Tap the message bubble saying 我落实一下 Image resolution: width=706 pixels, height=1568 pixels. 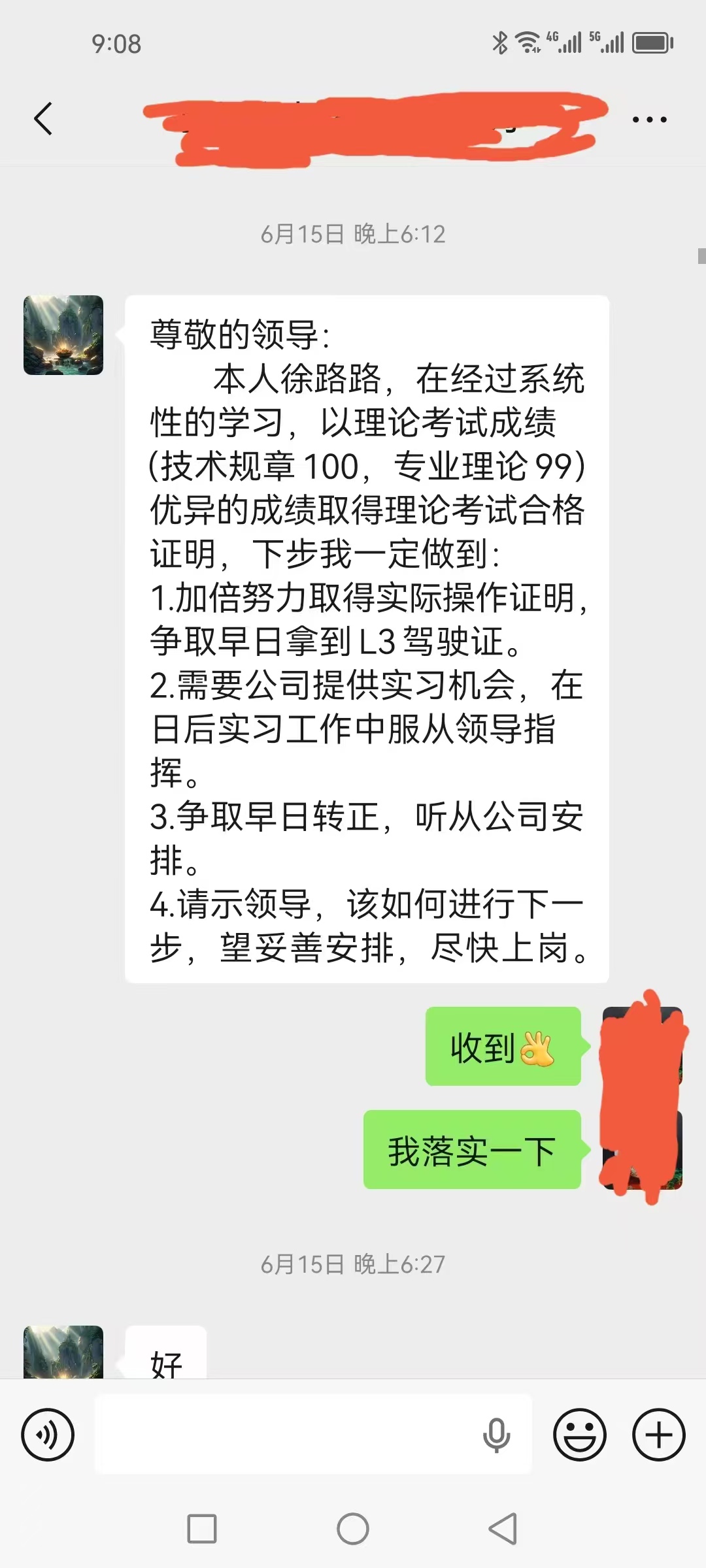(472, 1151)
